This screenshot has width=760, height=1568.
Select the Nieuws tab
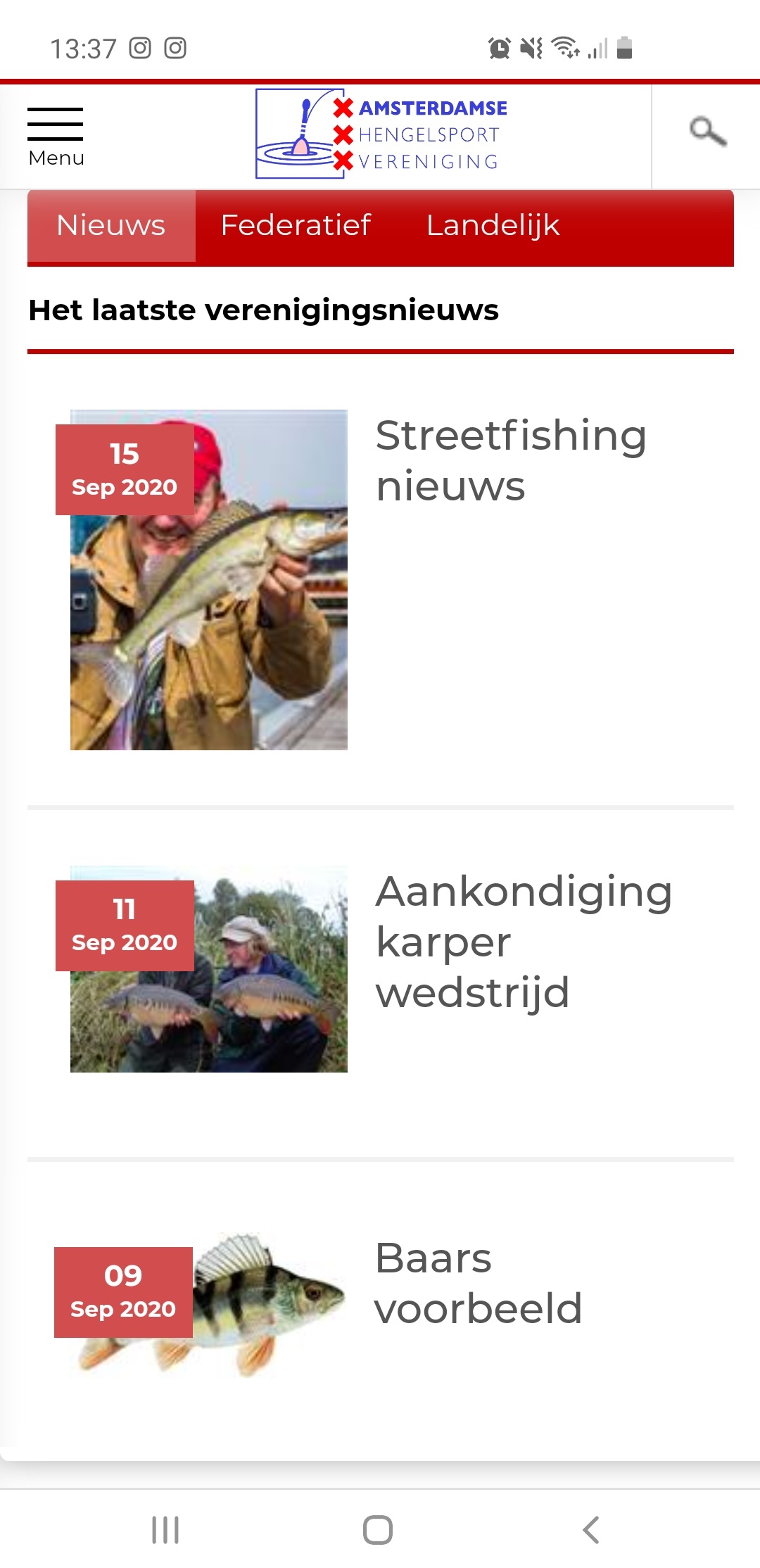111,226
